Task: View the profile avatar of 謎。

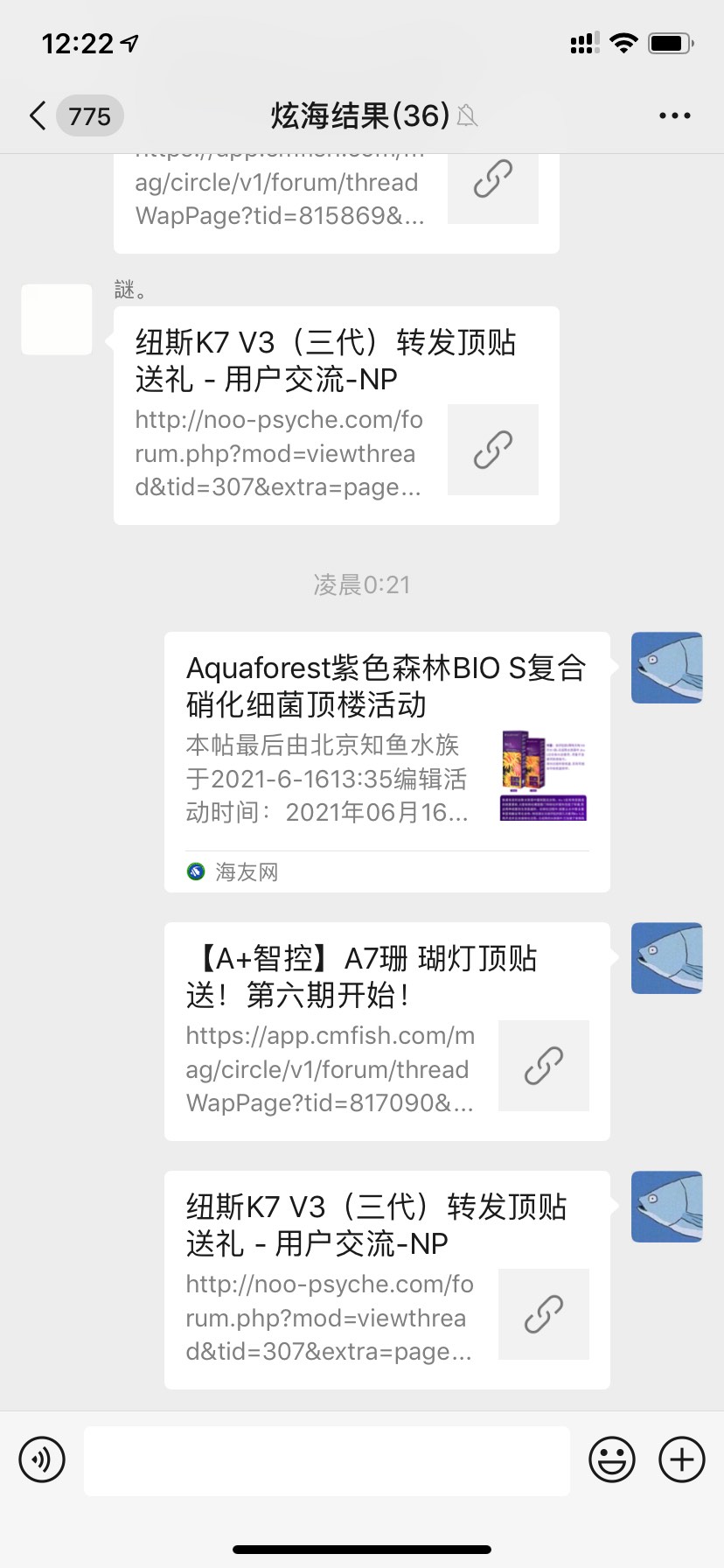Action: click(x=57, y=319)
